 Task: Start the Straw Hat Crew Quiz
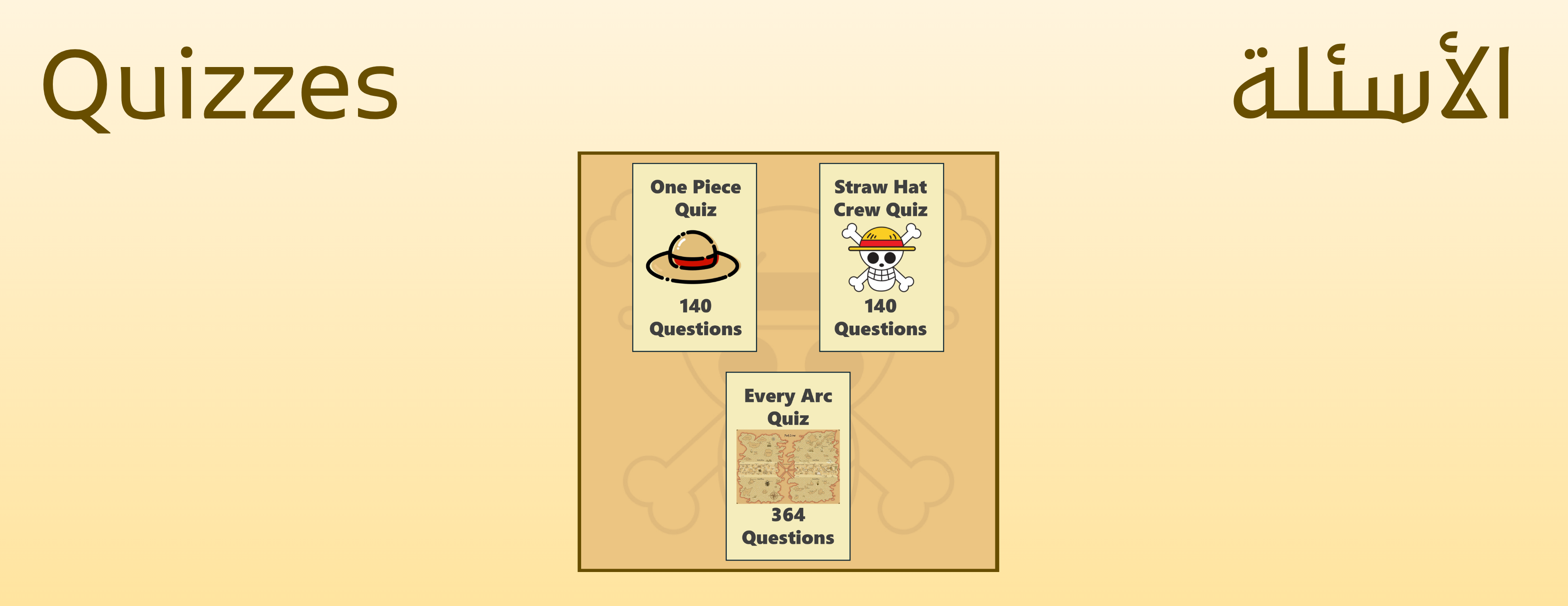tap(881, 257)
